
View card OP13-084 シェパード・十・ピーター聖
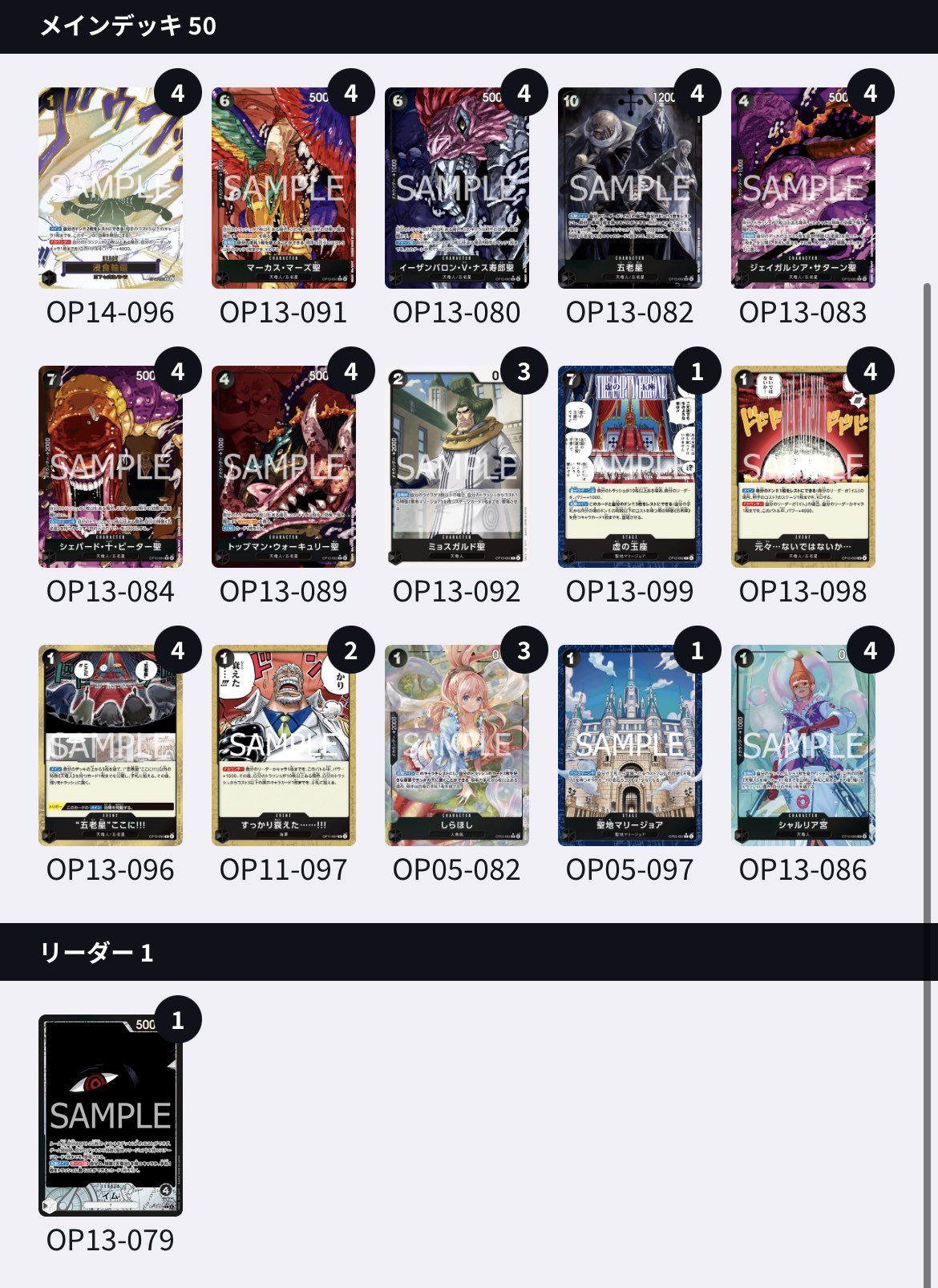pyautogui.click(x=111, y=467)
